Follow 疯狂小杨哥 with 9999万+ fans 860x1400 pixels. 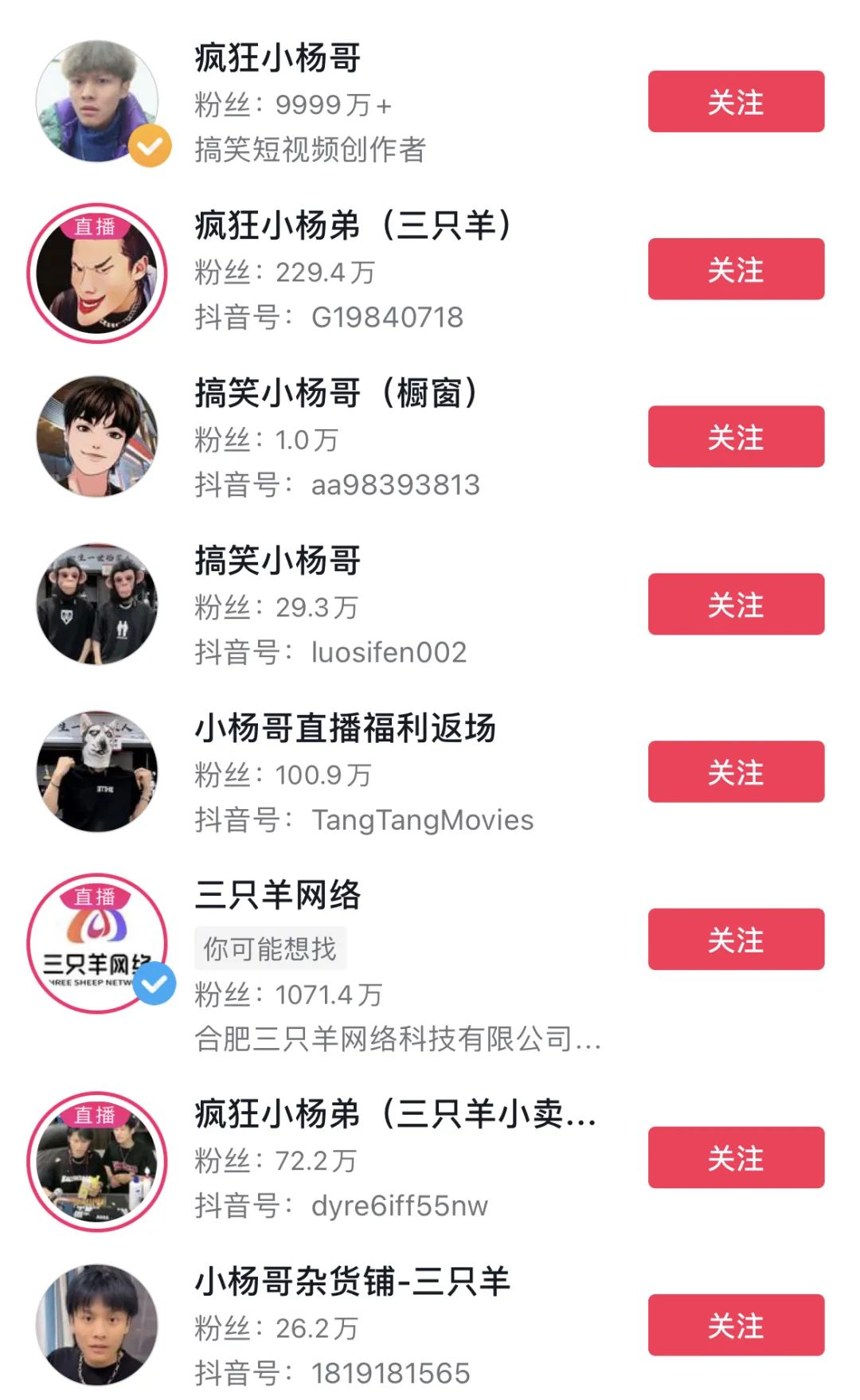pyautogui.click(x=735, y=102)
